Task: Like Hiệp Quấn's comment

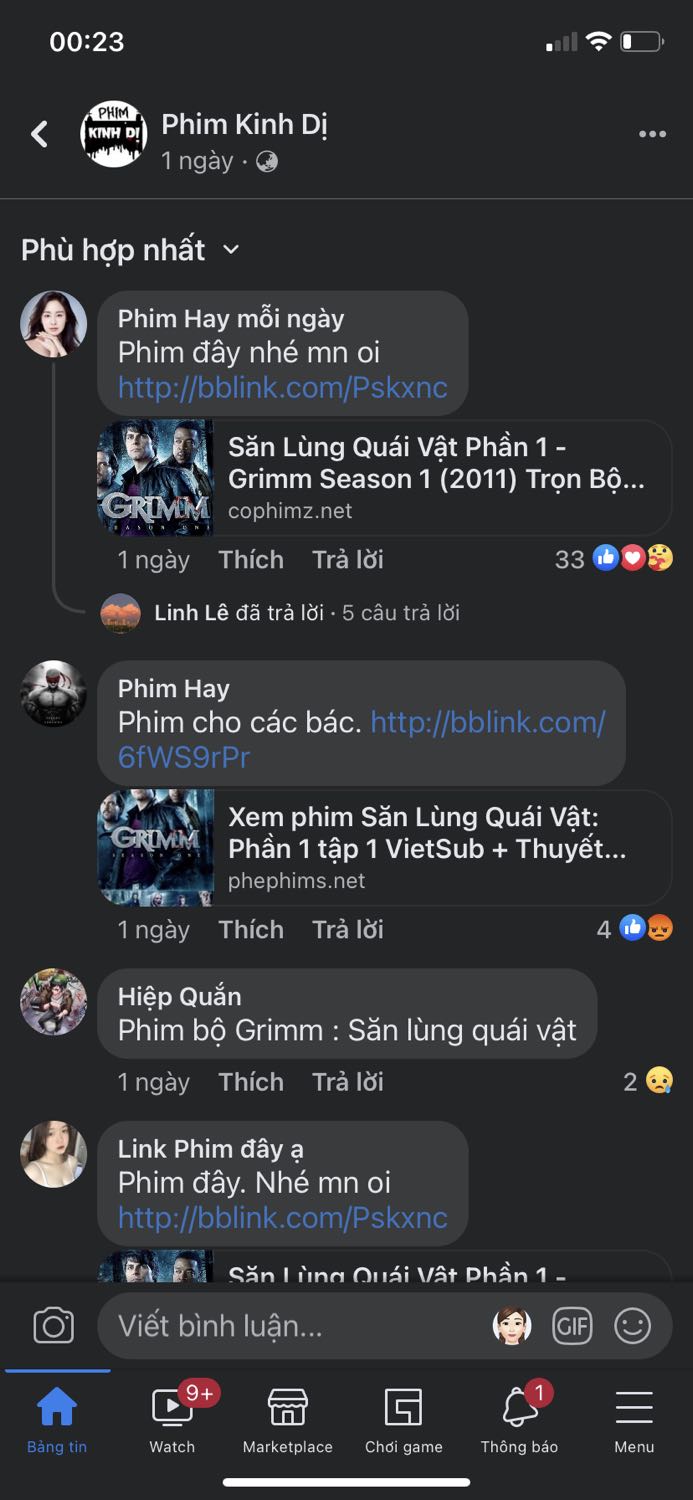Action: coord(251,1081)
